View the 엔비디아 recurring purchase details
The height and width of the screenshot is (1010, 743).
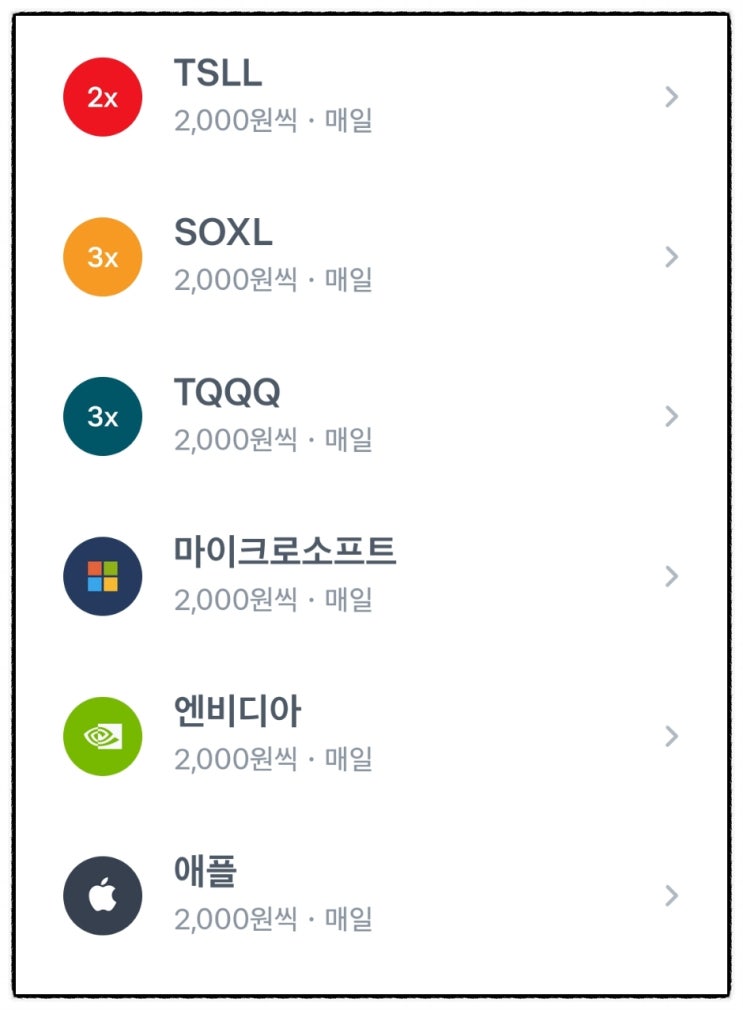tap(371, 736)
